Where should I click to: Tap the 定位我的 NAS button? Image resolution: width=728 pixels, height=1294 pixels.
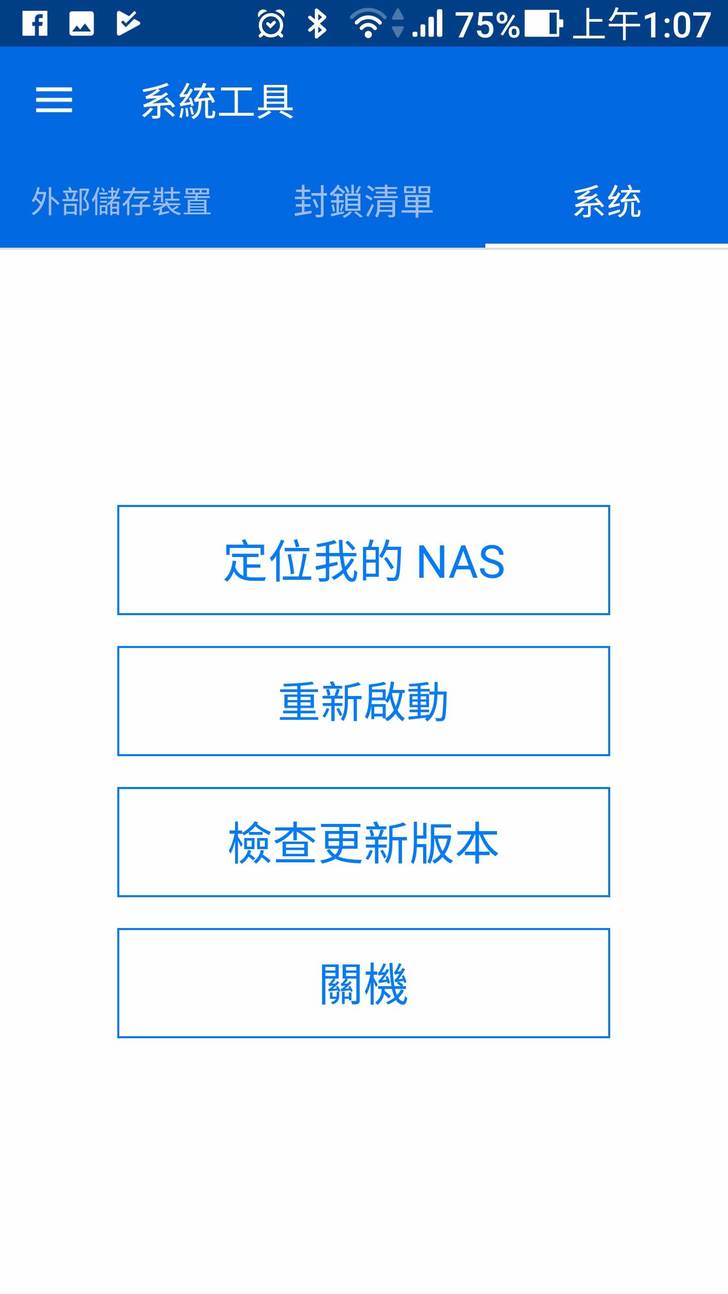[x=363, y=560]
